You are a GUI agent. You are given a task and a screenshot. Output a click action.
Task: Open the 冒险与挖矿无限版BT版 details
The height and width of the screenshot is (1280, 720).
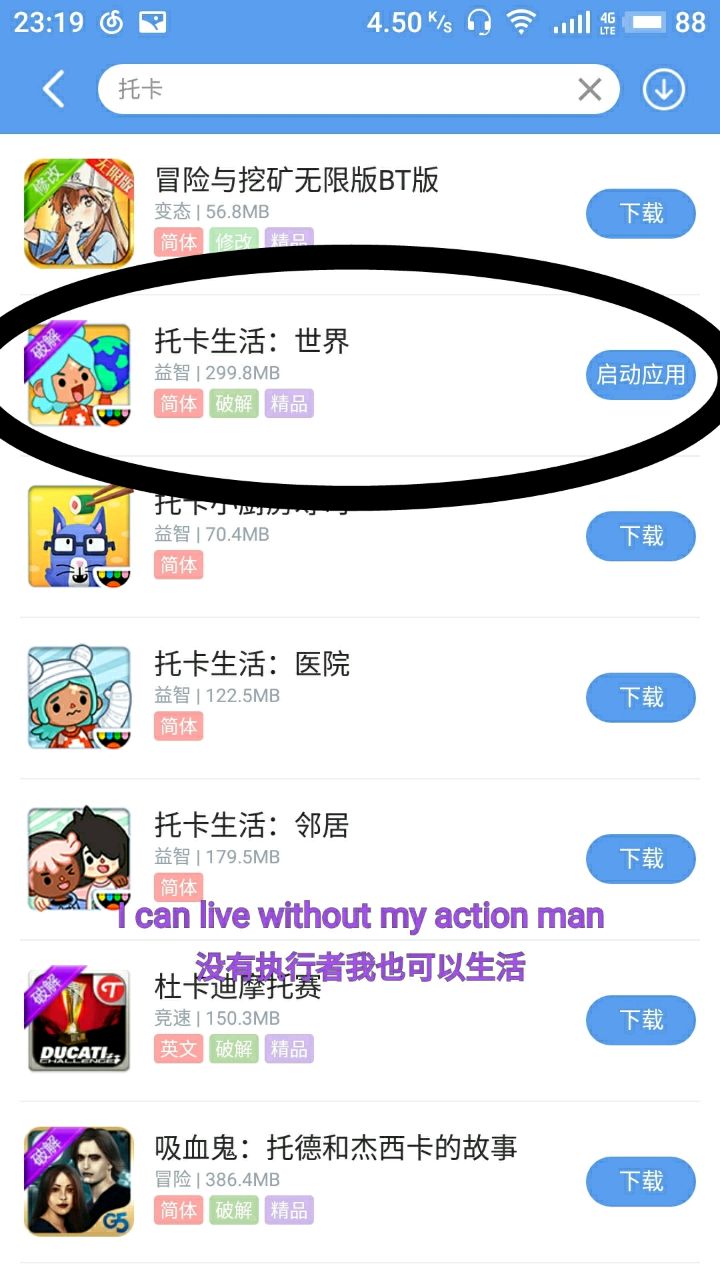pyautogui.click(x=296, y=181)
